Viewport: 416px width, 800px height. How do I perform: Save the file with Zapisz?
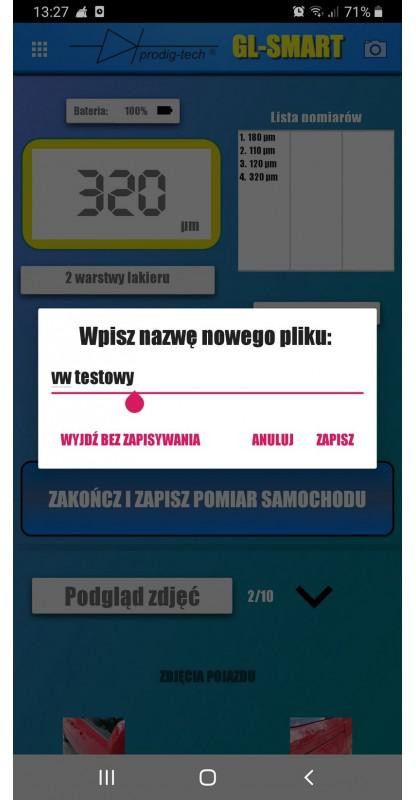click(x=335, y=440)
